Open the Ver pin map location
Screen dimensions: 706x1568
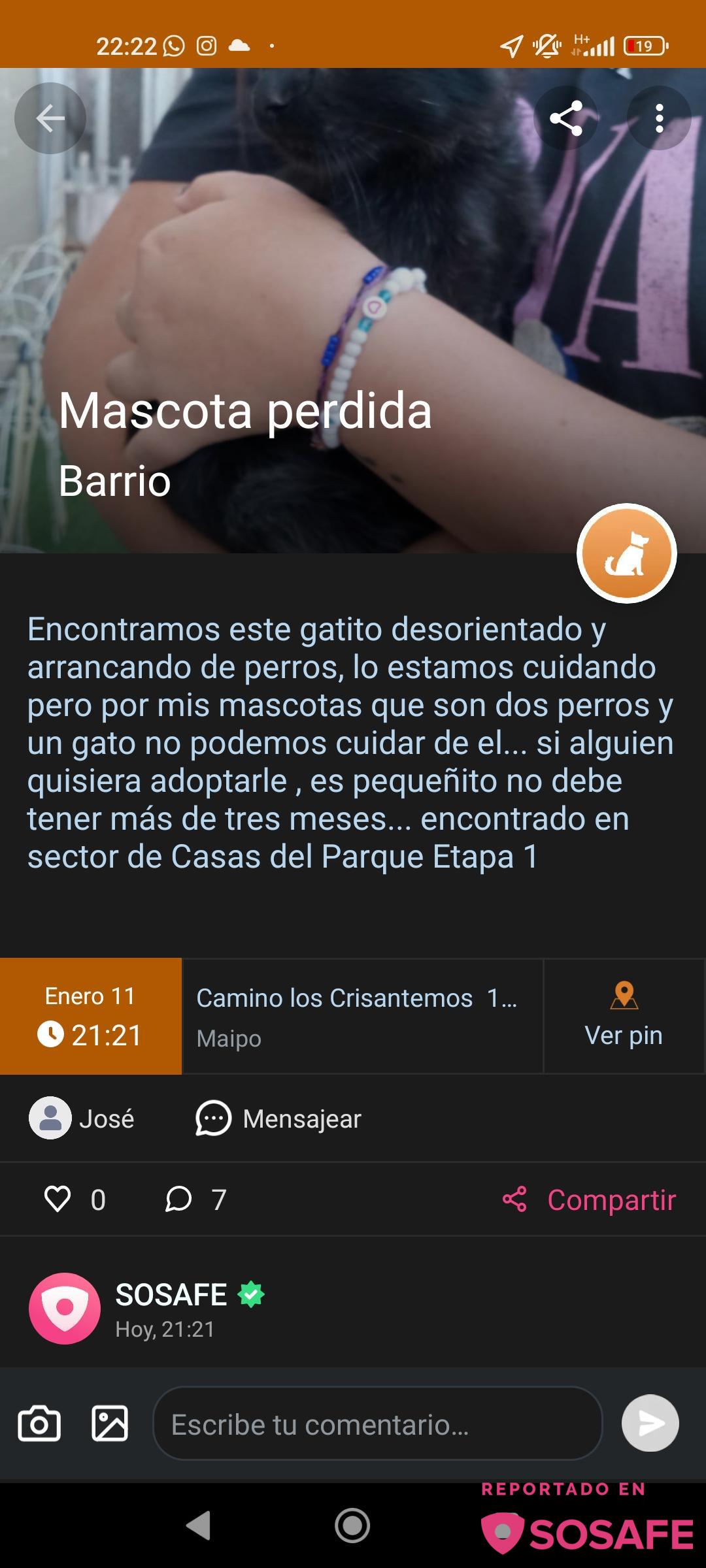click(x=624, y=1016)
